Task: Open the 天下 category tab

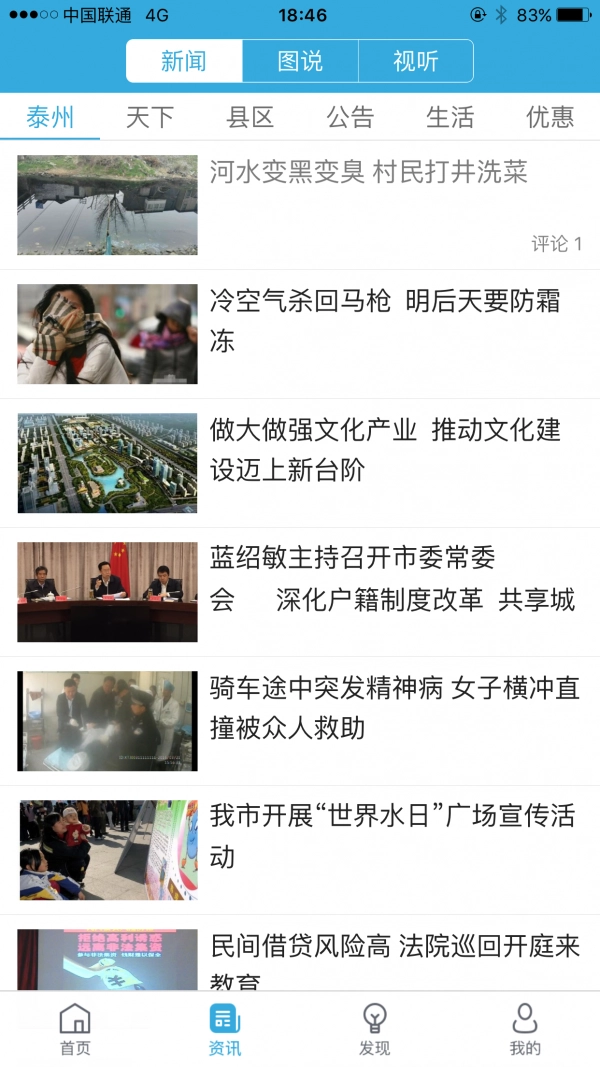Action: 150,117
